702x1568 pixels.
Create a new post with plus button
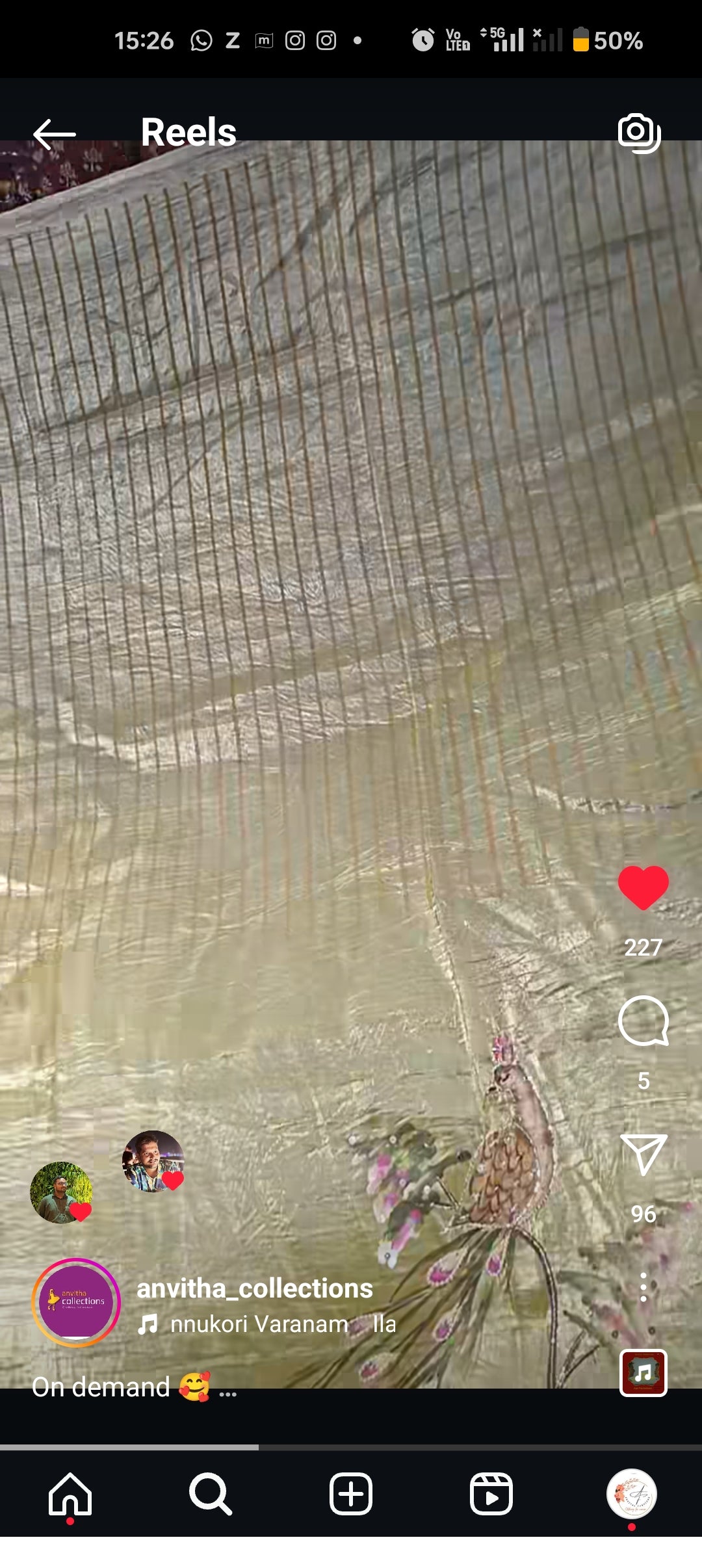pos(351,1494)
